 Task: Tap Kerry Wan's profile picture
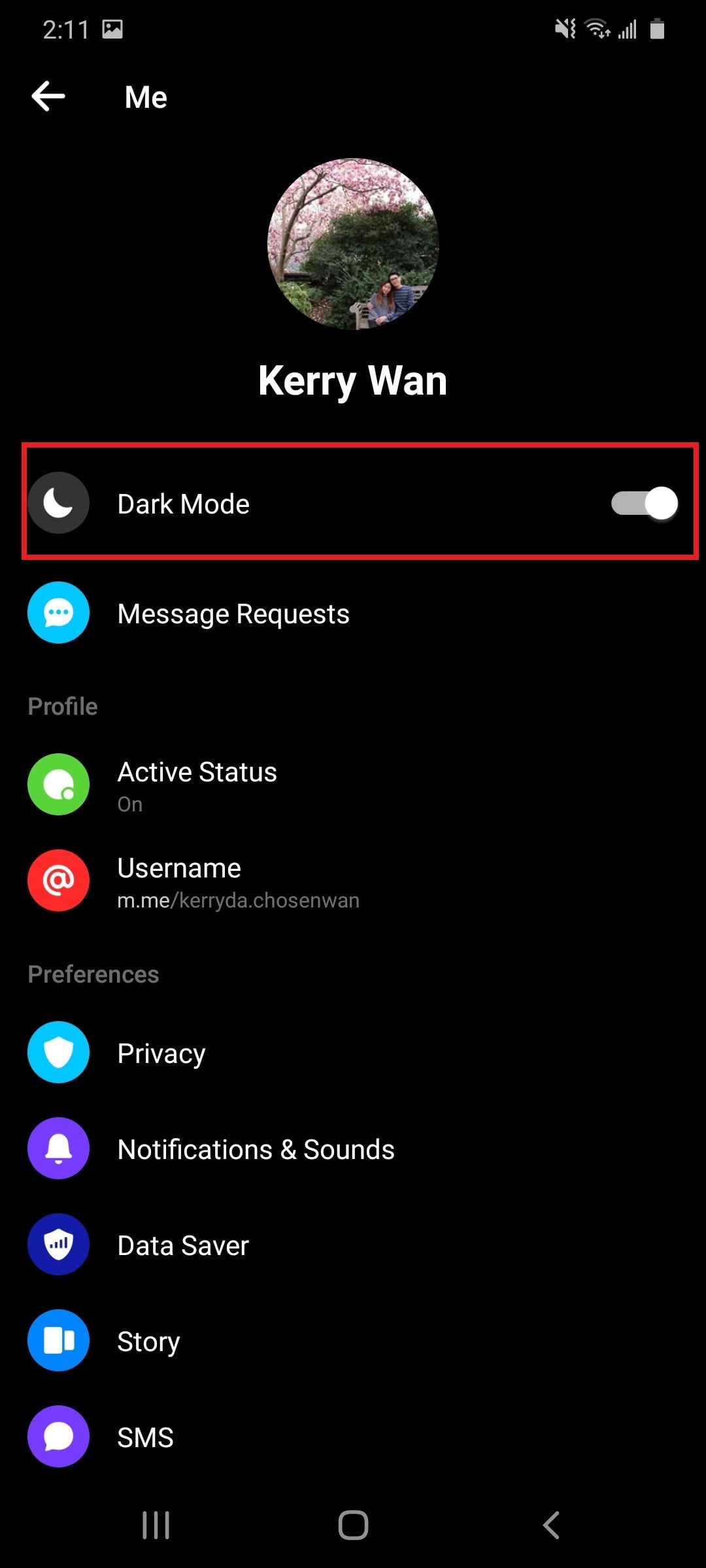click(x=353, y=244)
